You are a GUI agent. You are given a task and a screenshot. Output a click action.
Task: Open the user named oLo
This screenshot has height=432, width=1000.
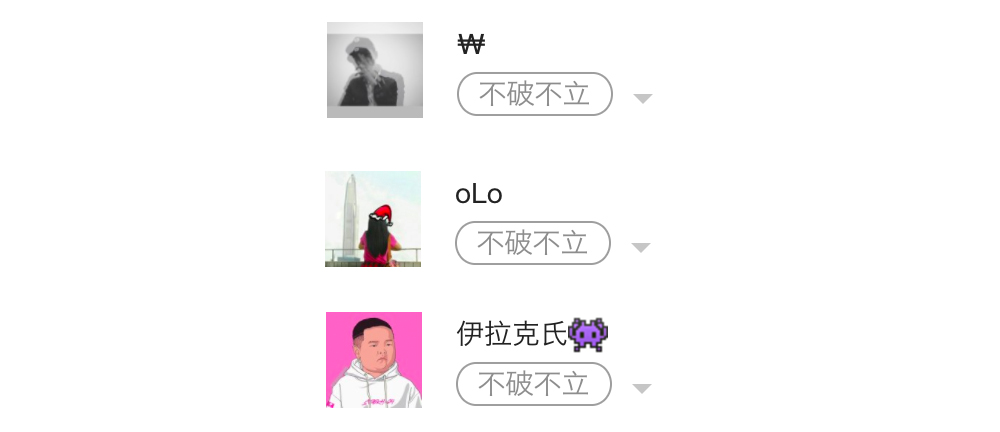click(x=478, y=194)
